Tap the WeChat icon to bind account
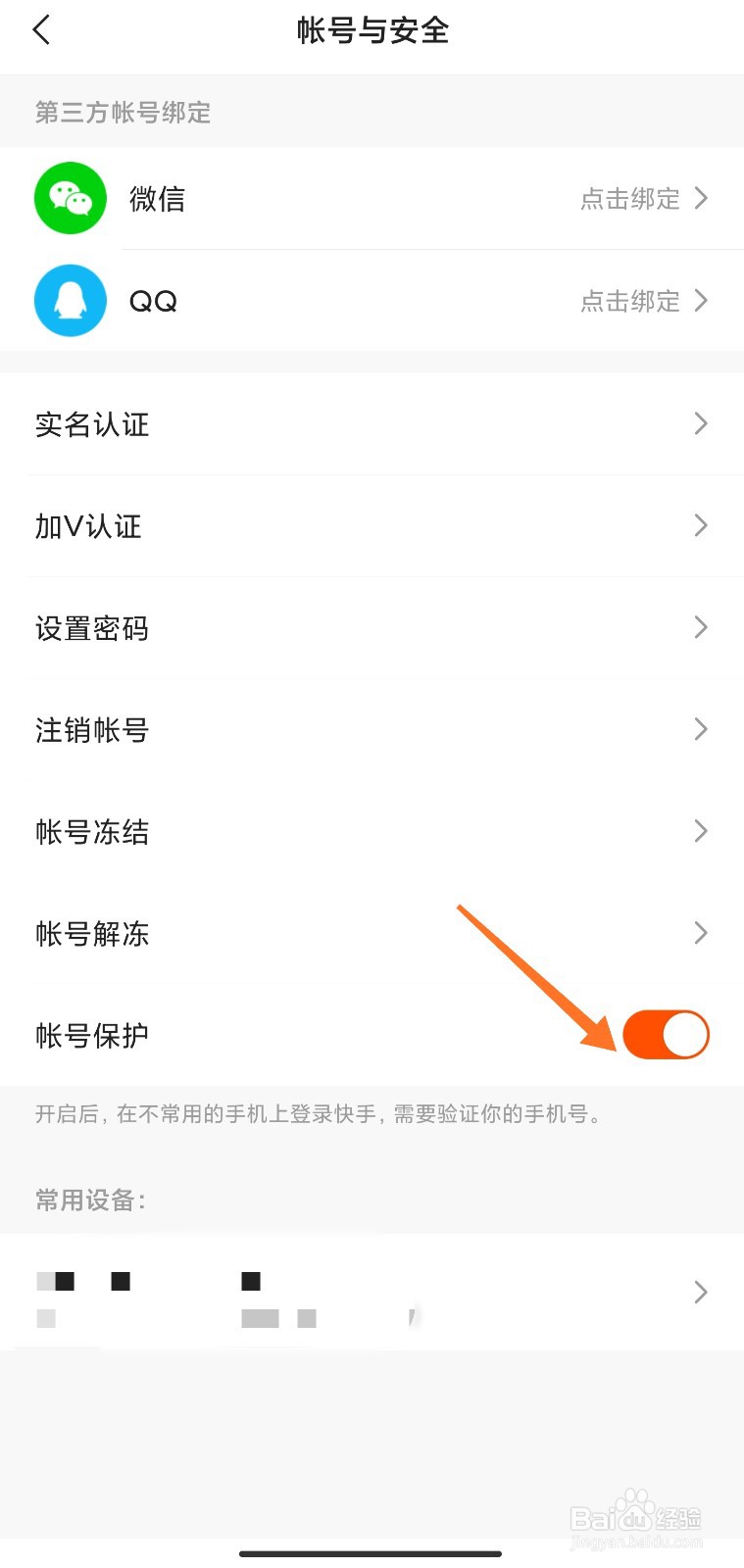Image resolution: width=744 pixels, height=1568 pixels. [70, 198]
